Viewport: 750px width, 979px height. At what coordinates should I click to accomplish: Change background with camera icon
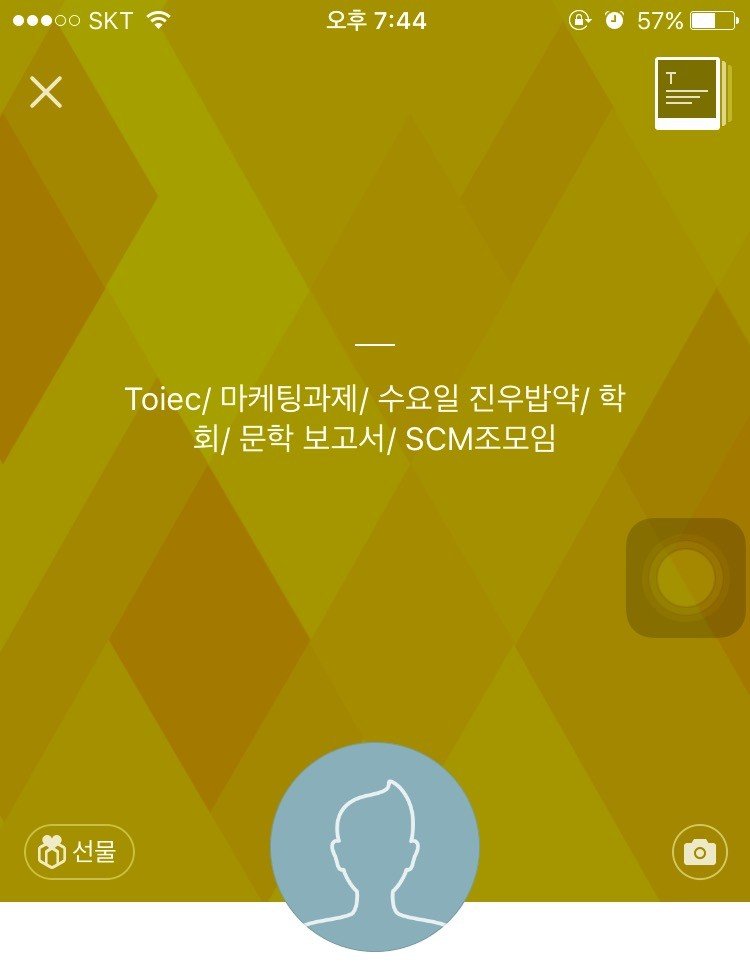point(699,852)
